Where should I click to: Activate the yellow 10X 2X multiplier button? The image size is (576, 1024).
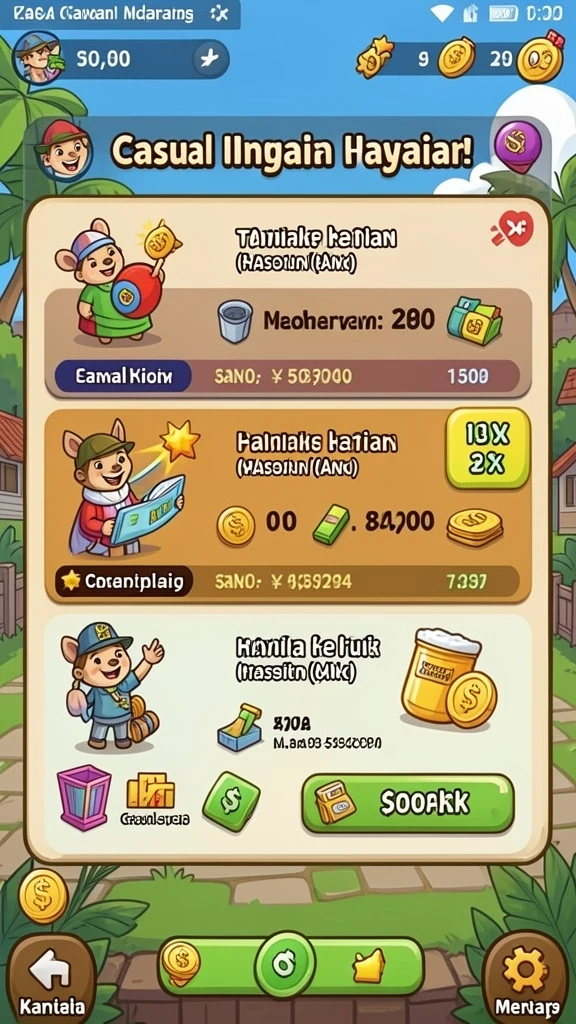(487, 449)
